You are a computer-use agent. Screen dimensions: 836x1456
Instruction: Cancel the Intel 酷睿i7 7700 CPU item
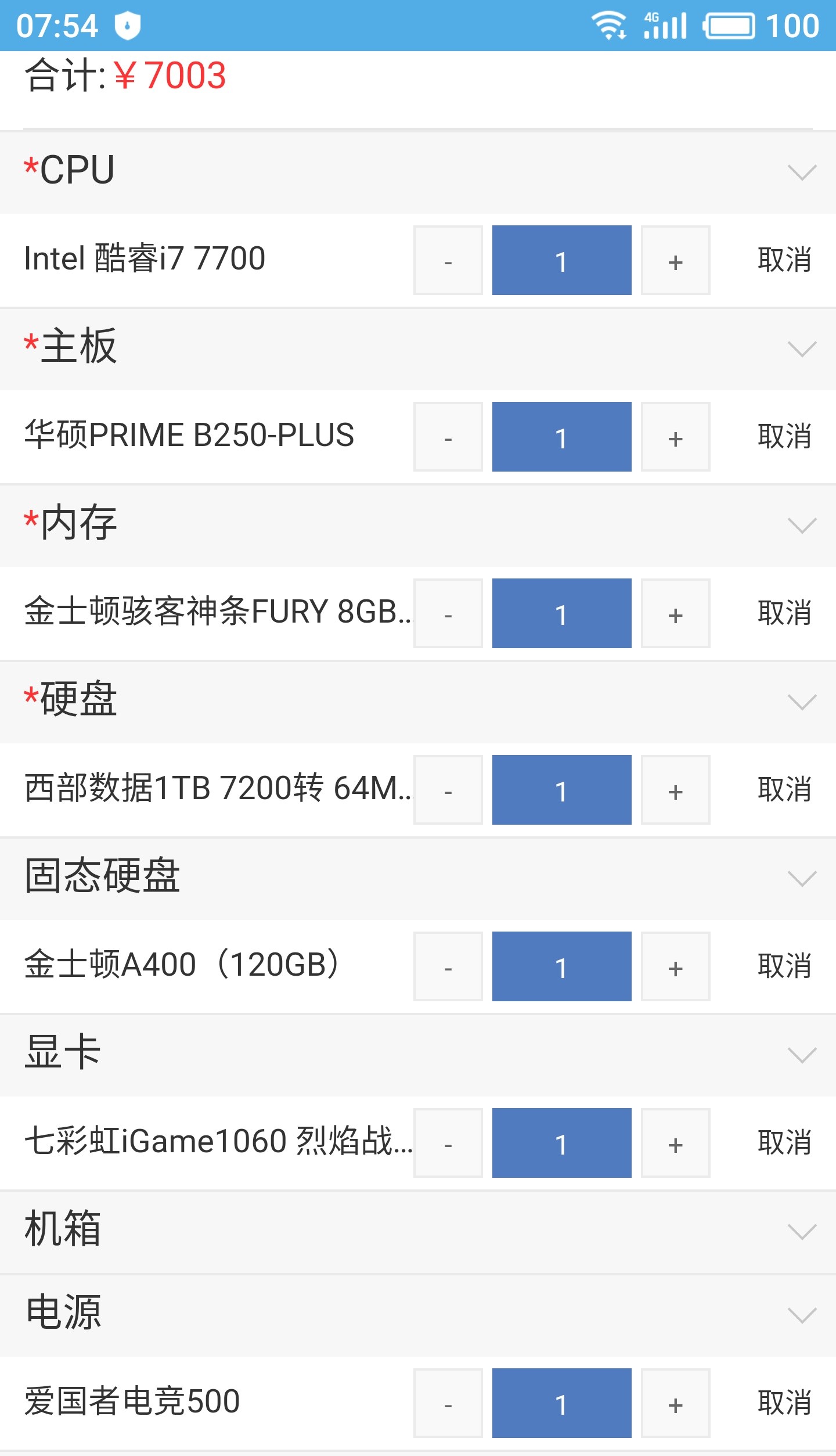(x=785, y=262)
